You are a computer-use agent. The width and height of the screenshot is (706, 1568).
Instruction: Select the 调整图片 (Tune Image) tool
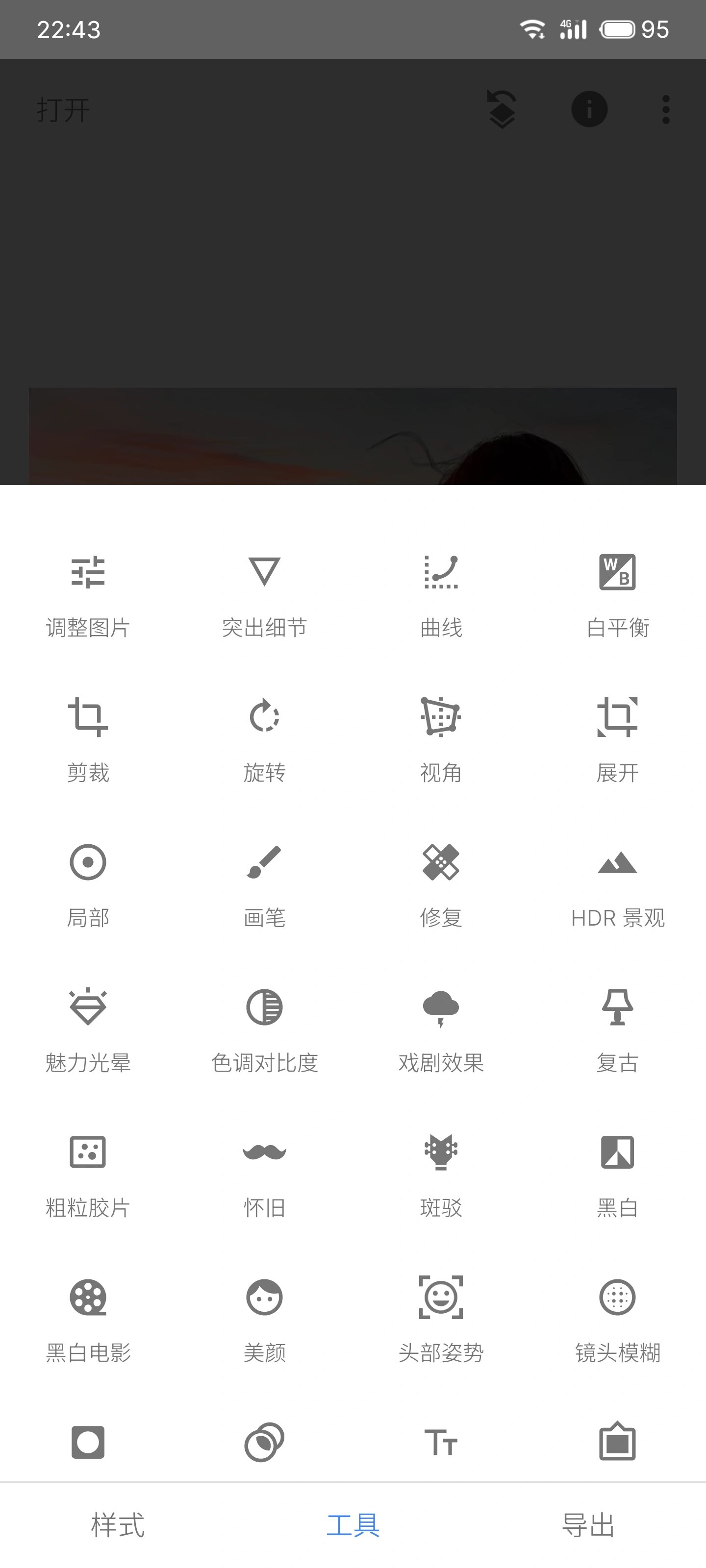88,593
